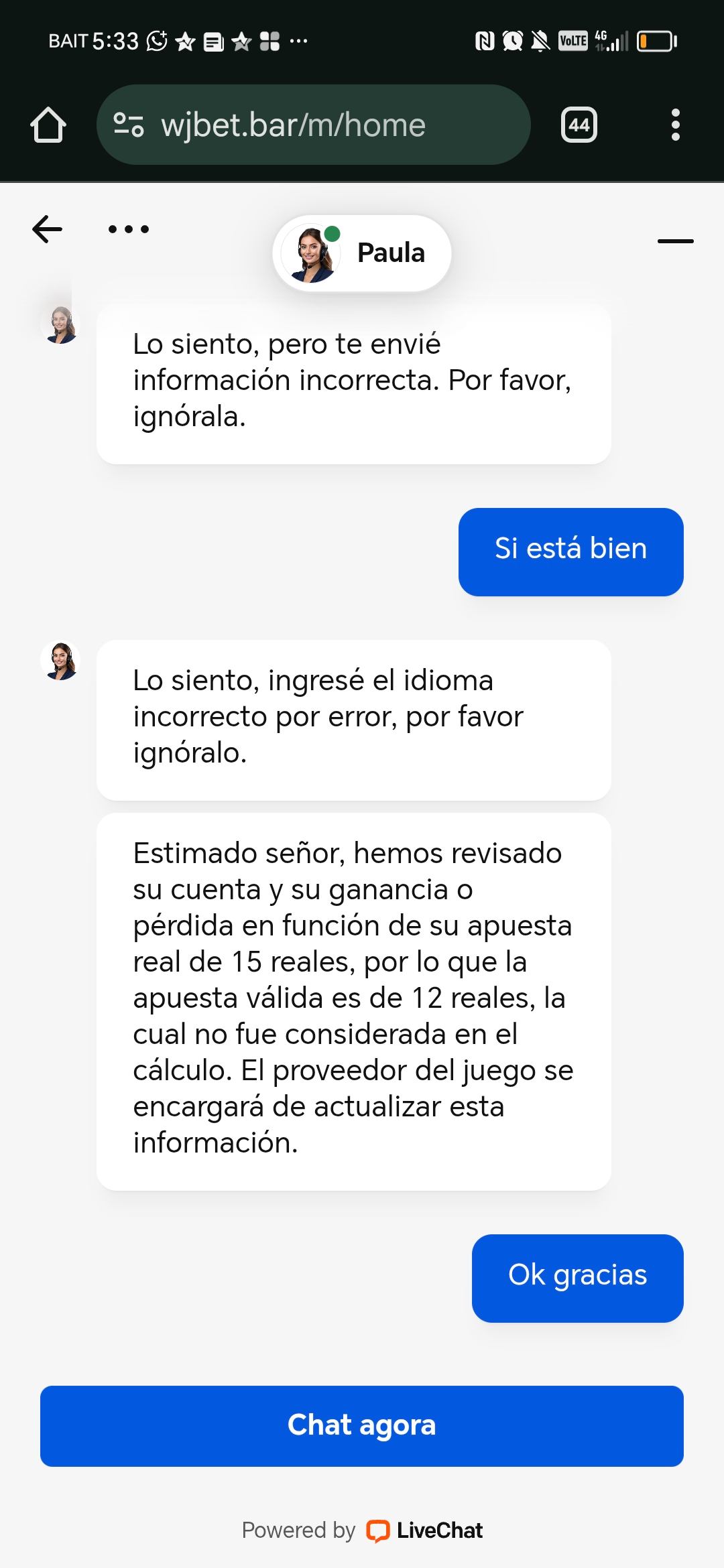Open agent Paula's profile chip

point(362,253)
